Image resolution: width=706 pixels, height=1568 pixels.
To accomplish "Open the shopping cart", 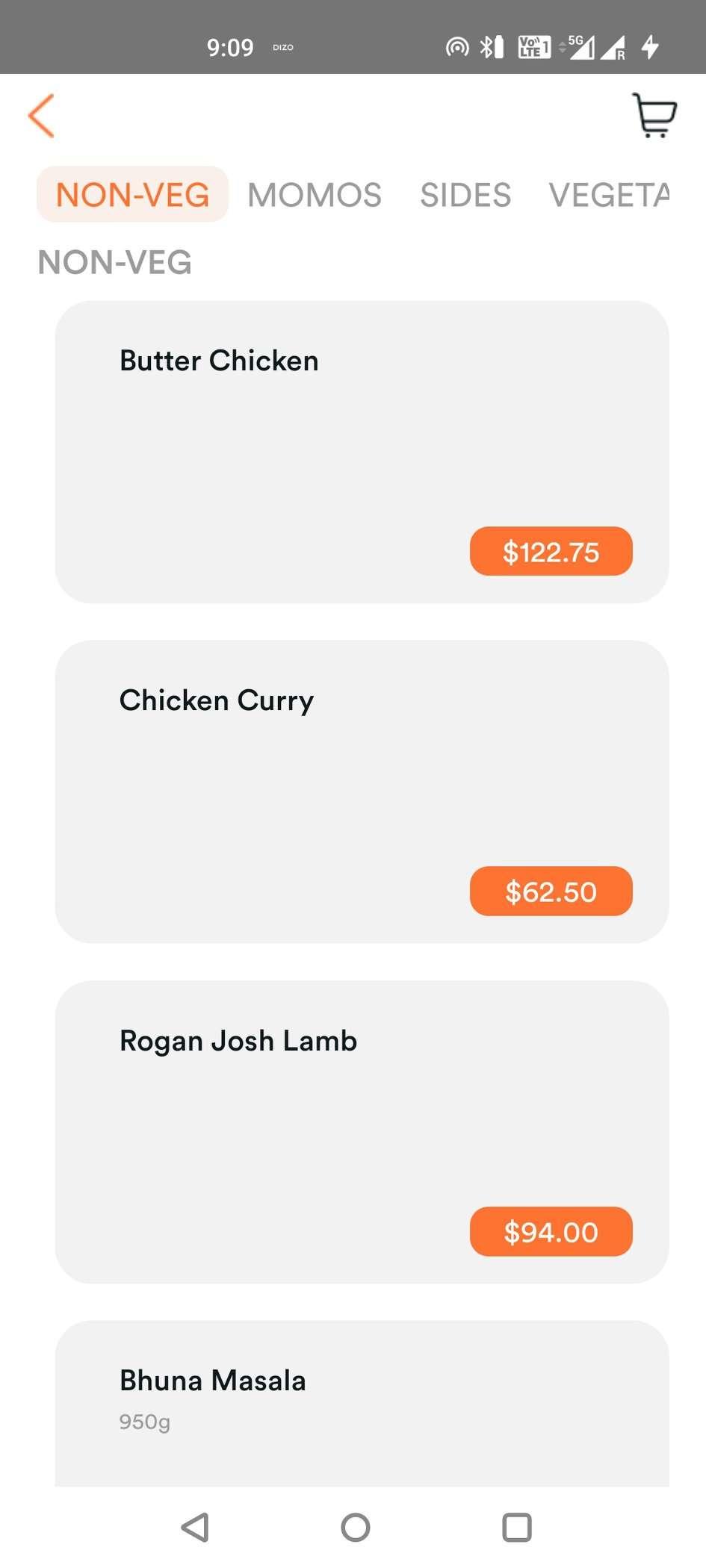I will click(x=654, y=115).
